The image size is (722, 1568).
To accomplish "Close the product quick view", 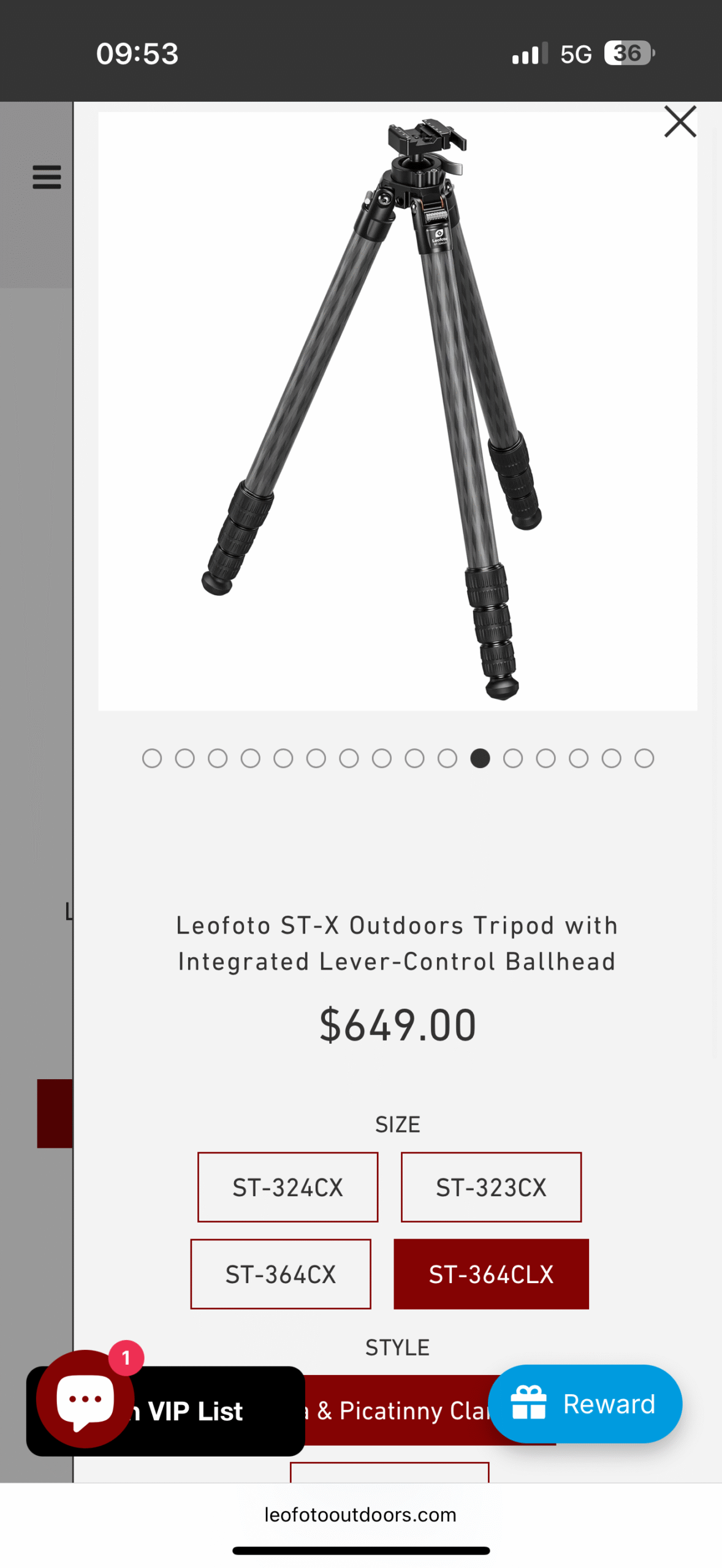I will click(680, 121).
